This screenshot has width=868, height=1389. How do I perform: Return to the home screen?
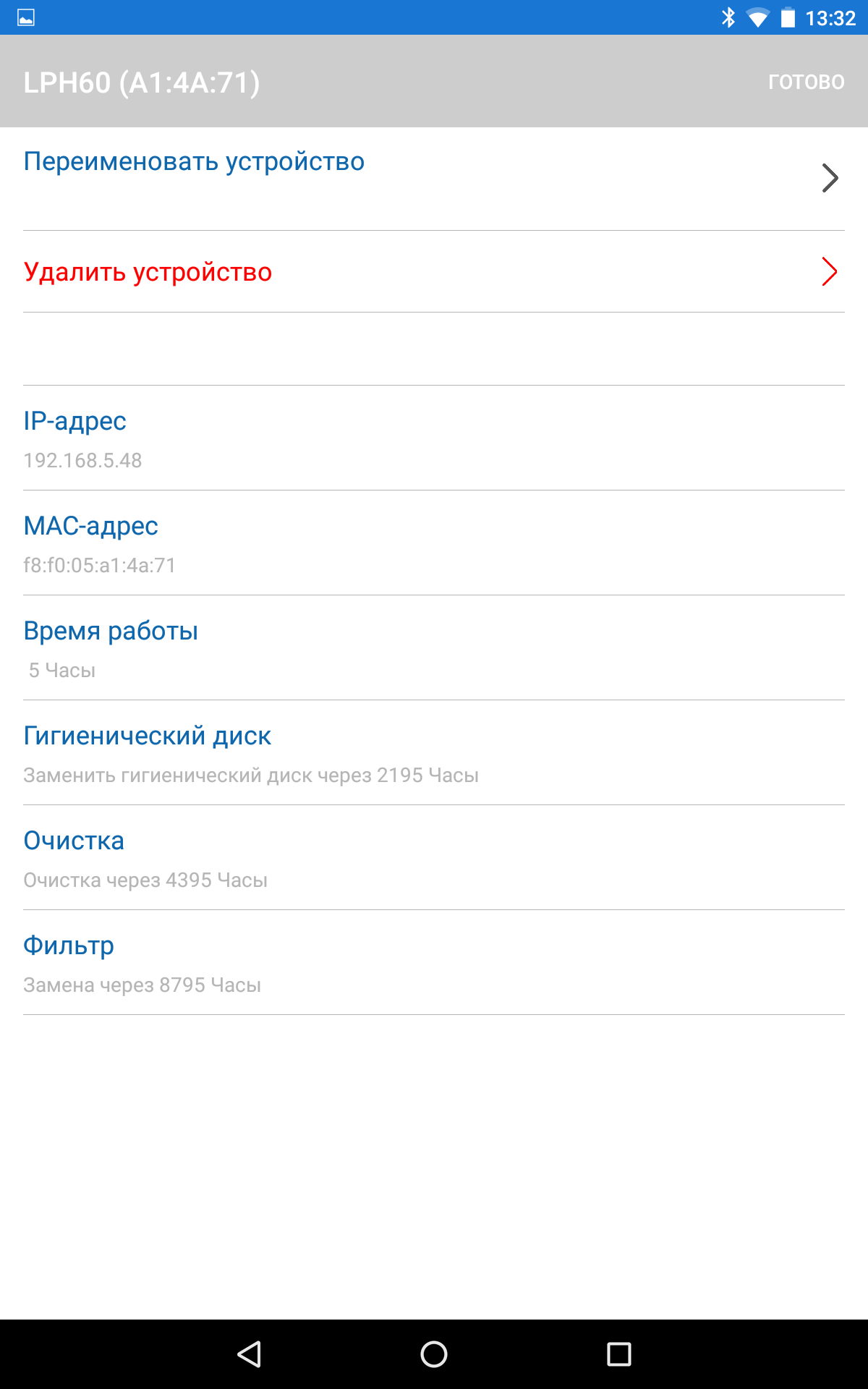pyautogui.click(x=434, y=1354)
